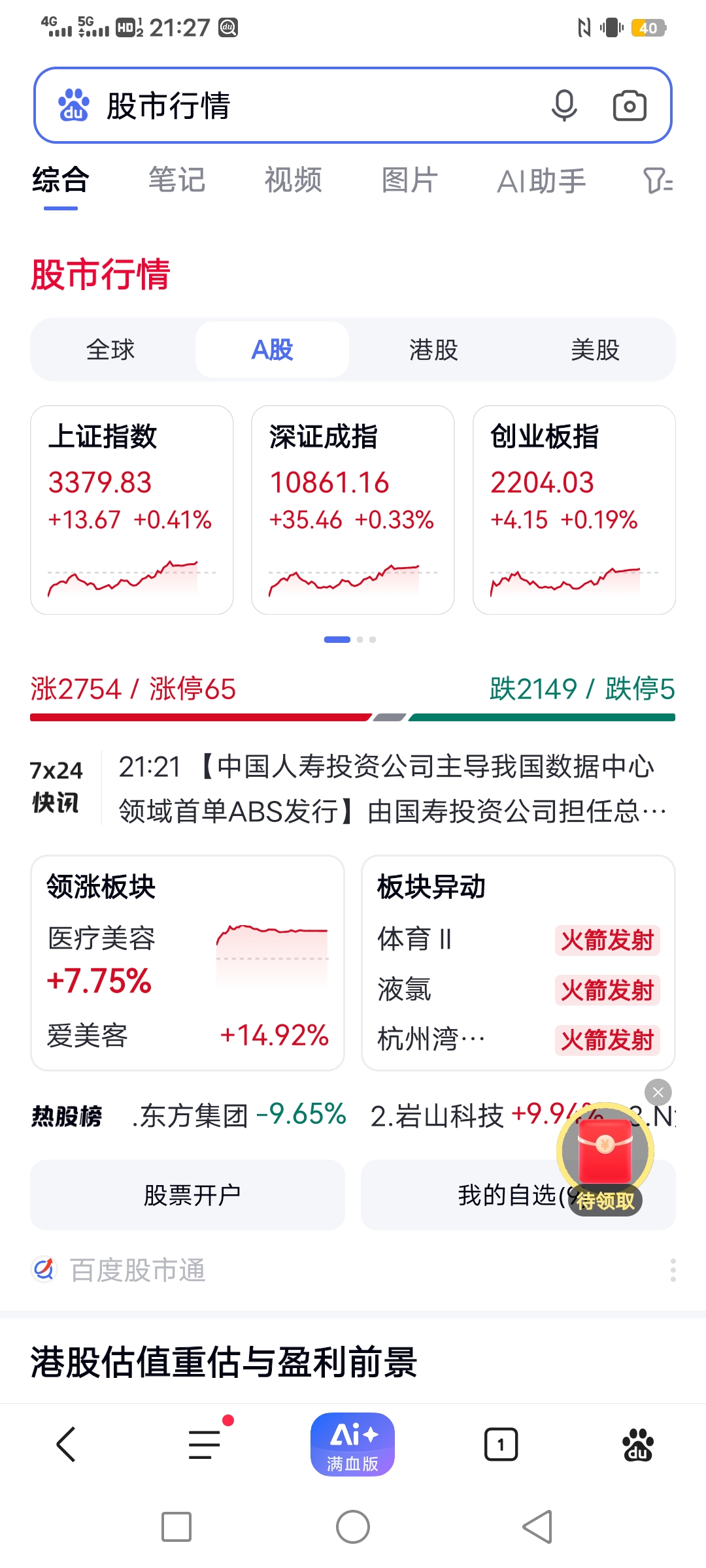The image size is (706, 1568).
Task: Switch to the 图片 search tab
Action: pos(409,181)
